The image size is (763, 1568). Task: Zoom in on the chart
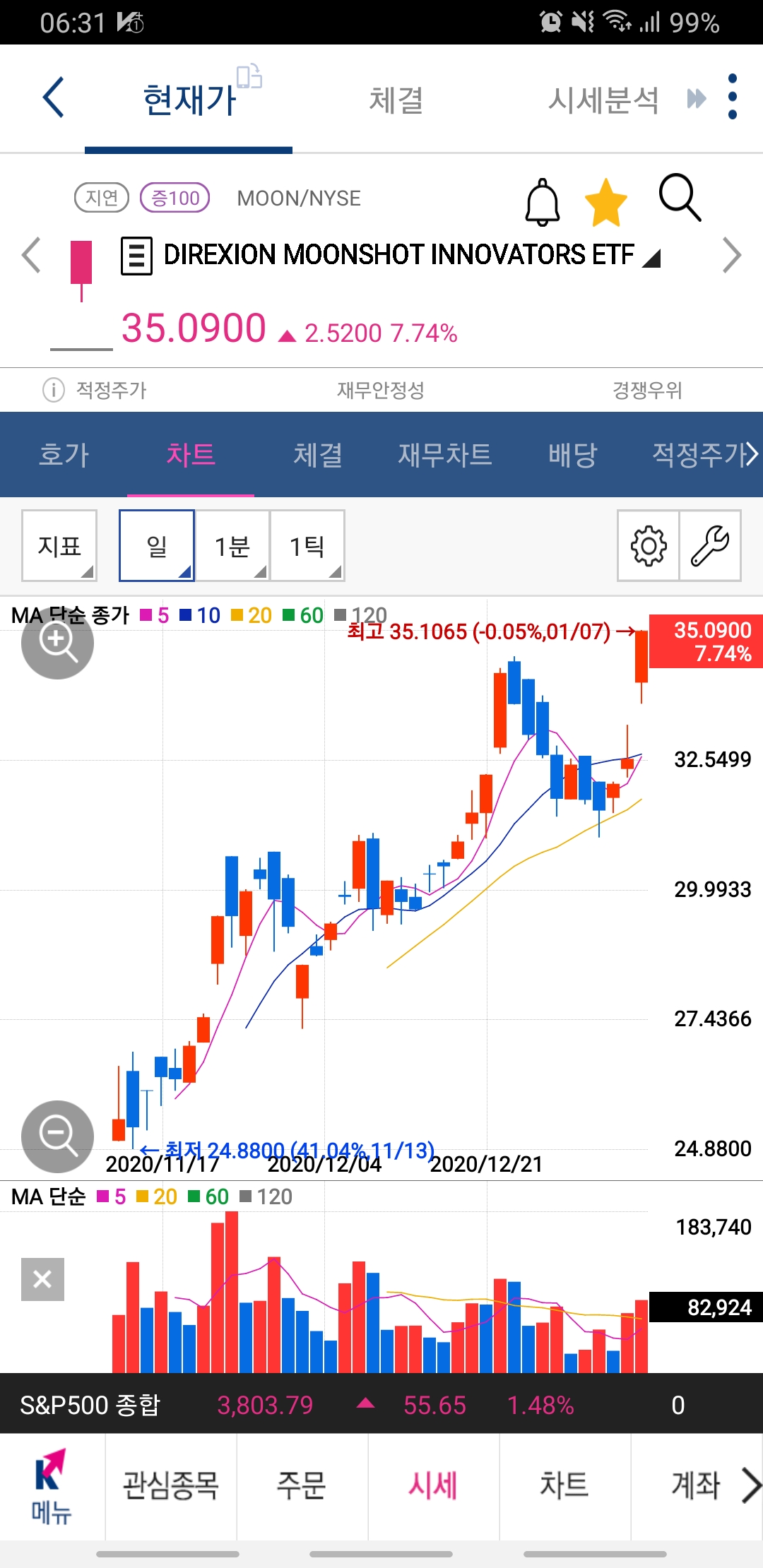pos(57,642)
